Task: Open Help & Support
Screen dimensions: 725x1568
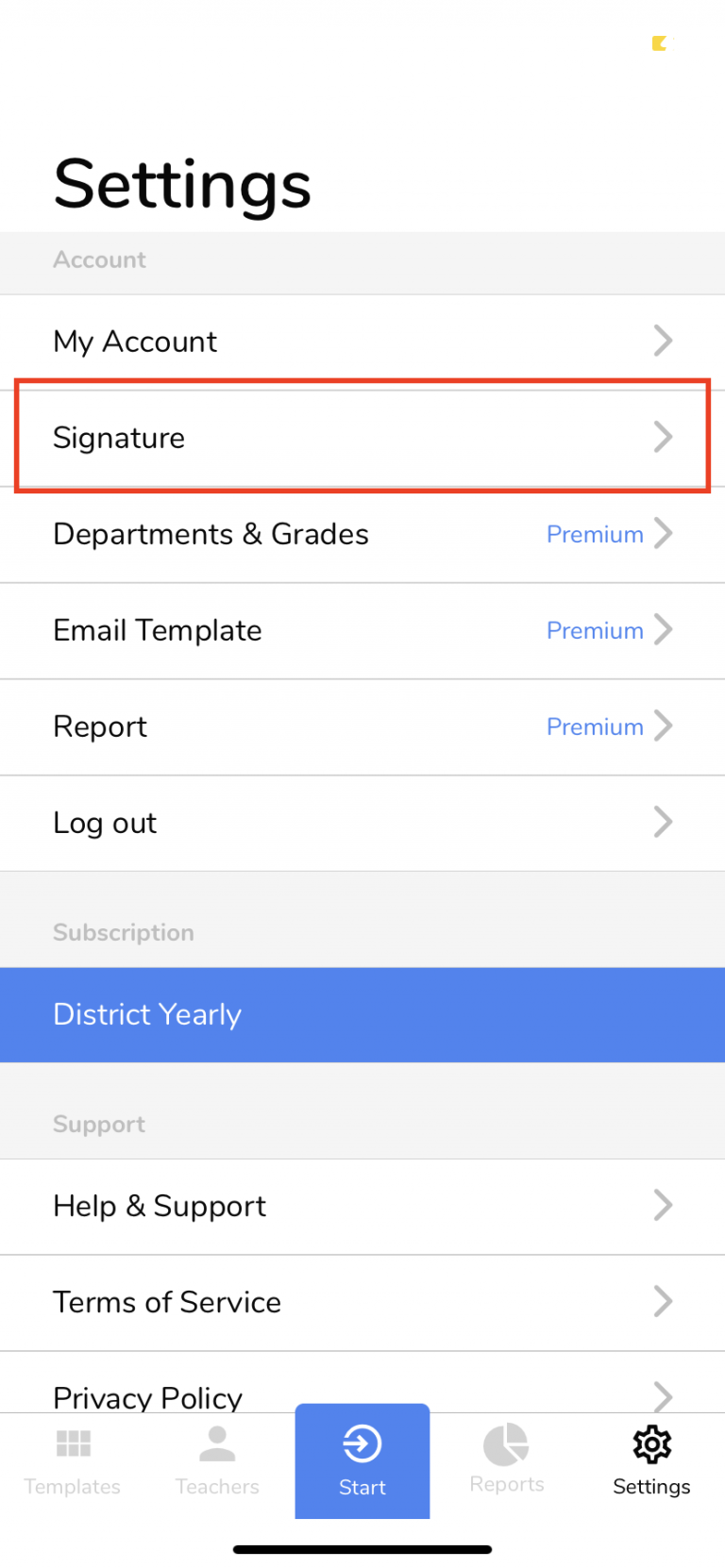Action: click(x=362, y=1206)
